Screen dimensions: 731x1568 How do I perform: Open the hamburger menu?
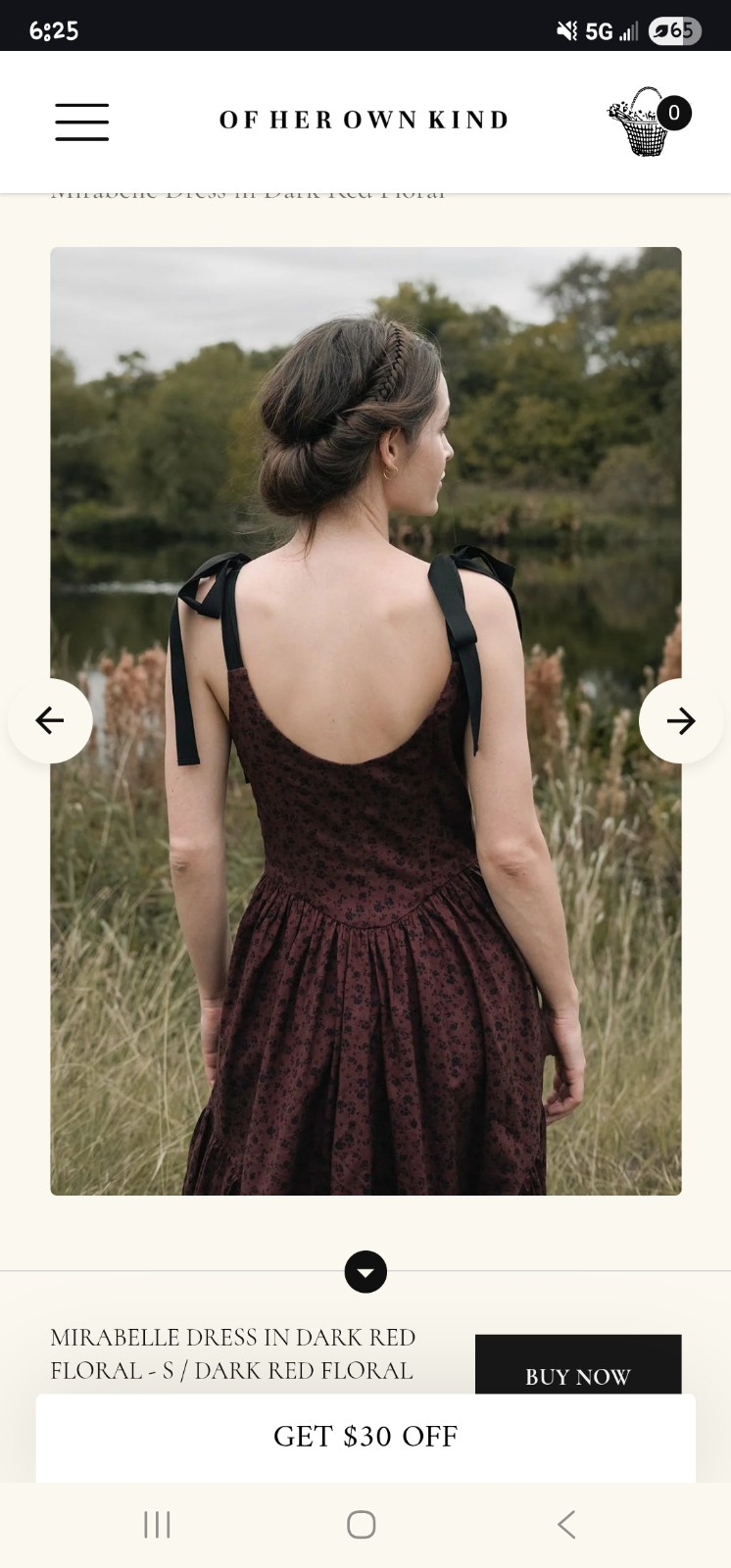[x=81, y=122]
